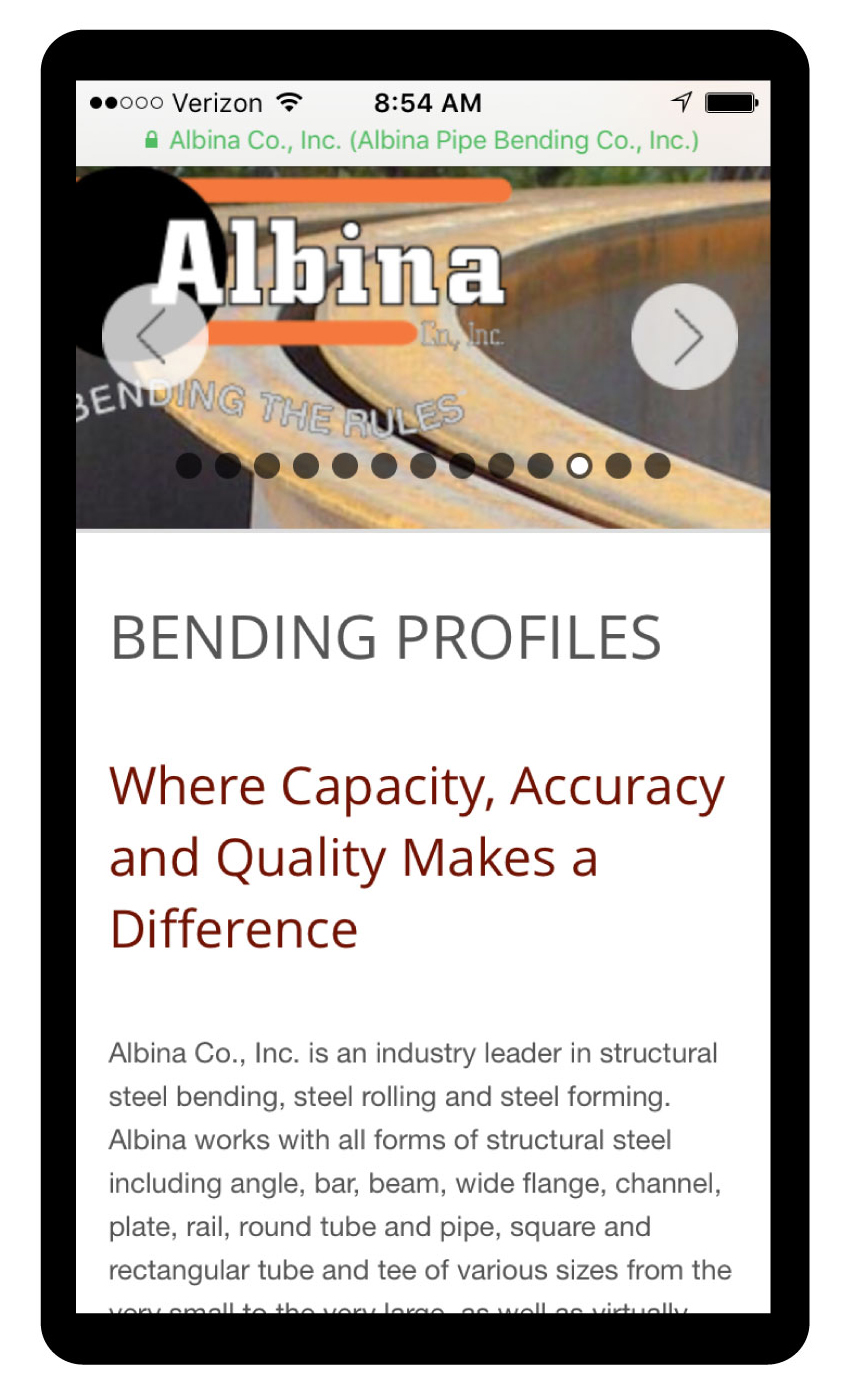The width and height of the screenshot is (843, 1391).
Task: Select the last carousel dot
Action: tap(657, 466)
